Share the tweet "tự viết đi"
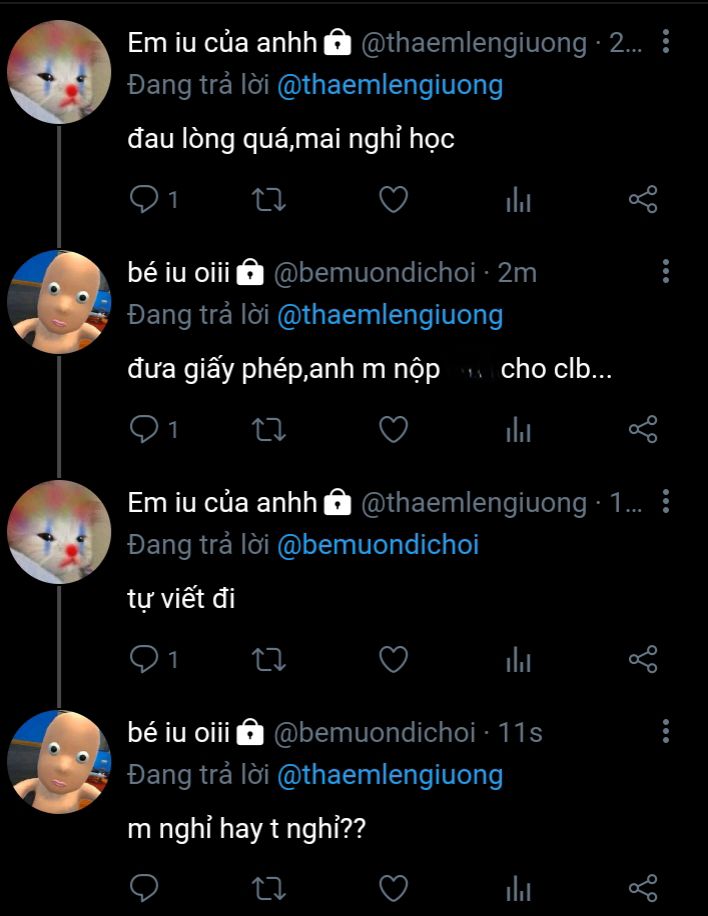The height and width of the screenshot is (916, 708). click(x=643, y=660)
